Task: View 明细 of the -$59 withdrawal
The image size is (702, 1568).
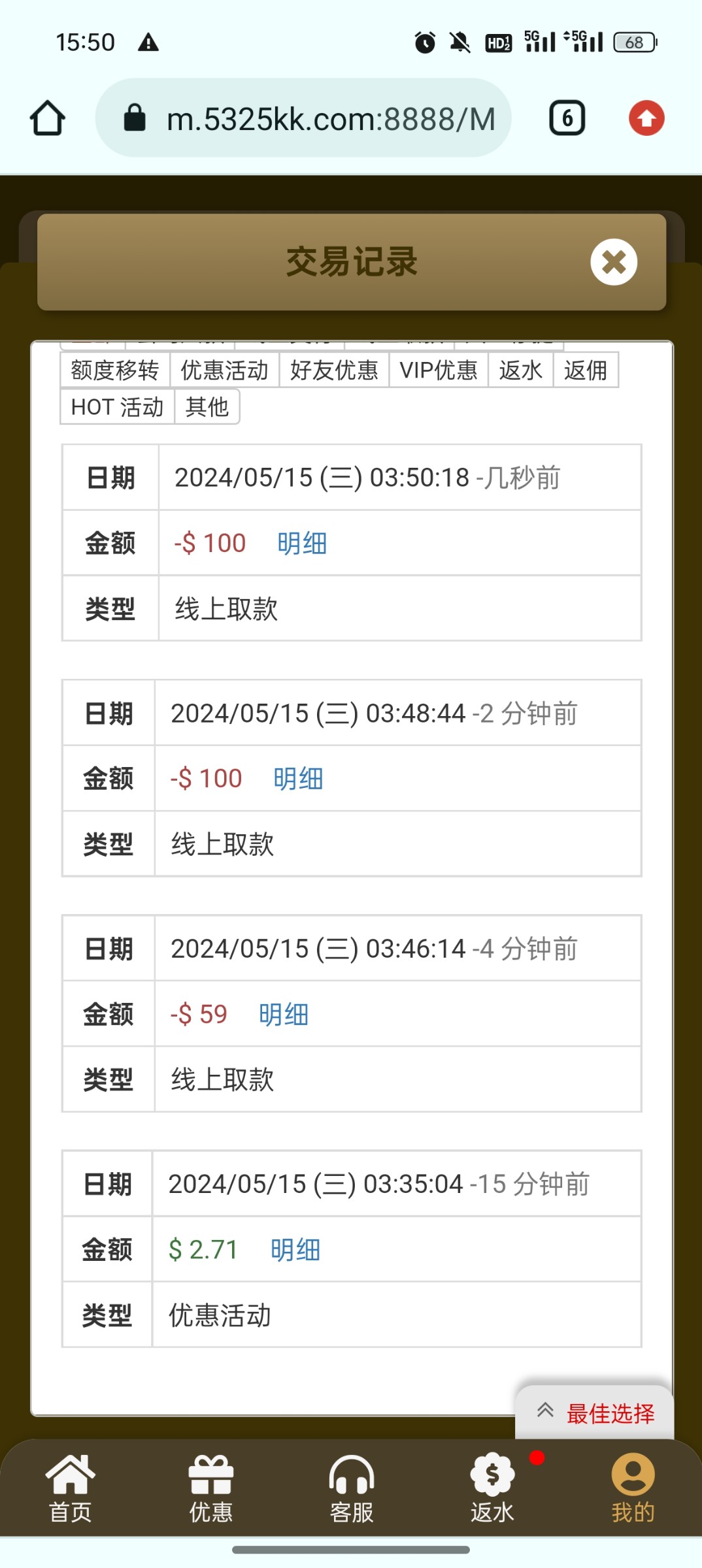Action: coord(283,1015)
